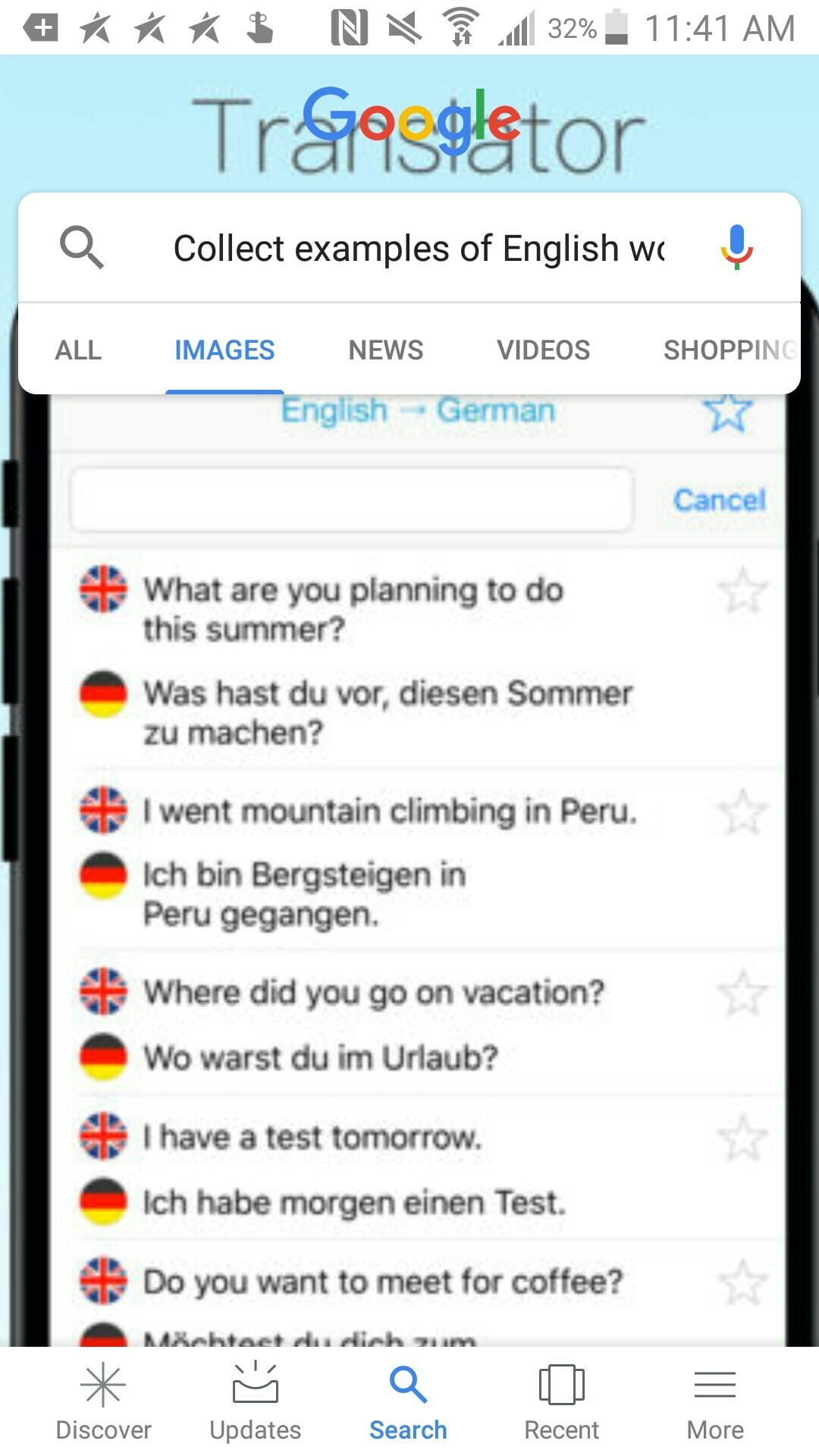Viewport: 819px width, 1456px height.
Task: Start voice search with the microphone
Action: (736, 247)
